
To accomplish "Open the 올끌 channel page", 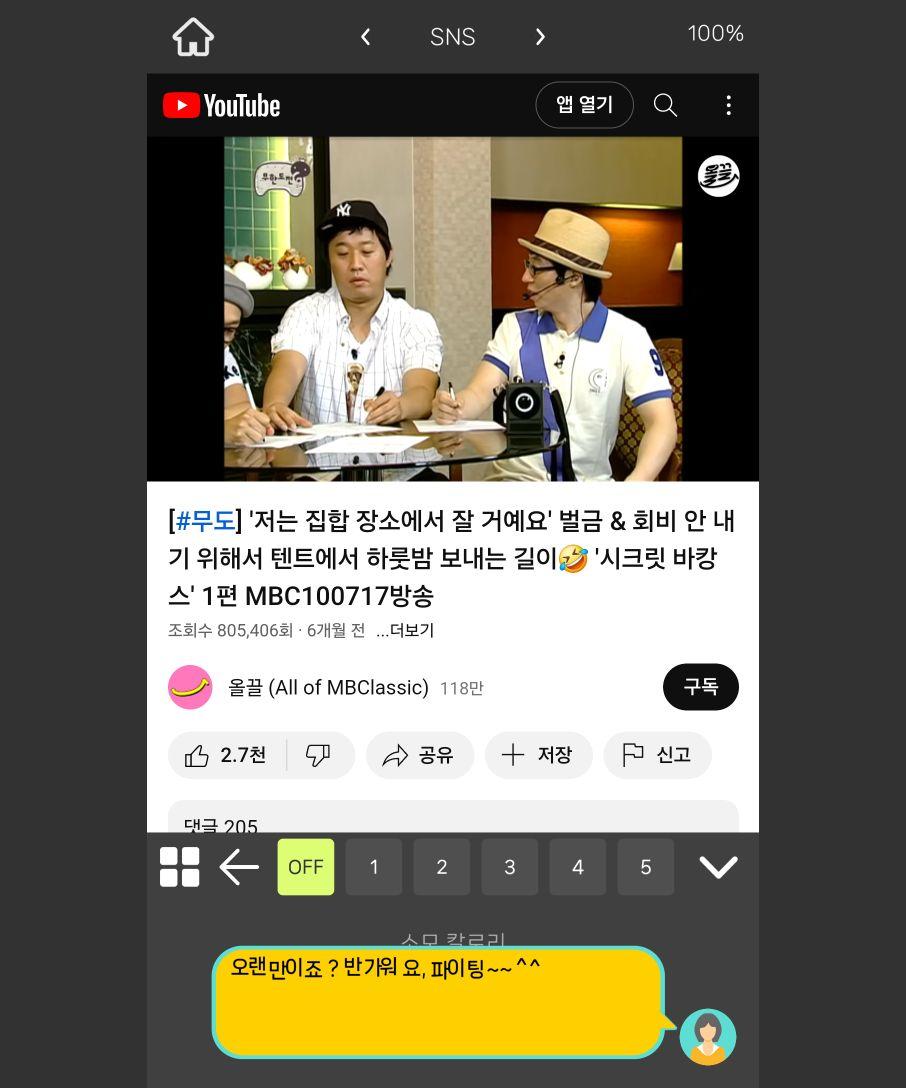I will click(x=327, y=688).
